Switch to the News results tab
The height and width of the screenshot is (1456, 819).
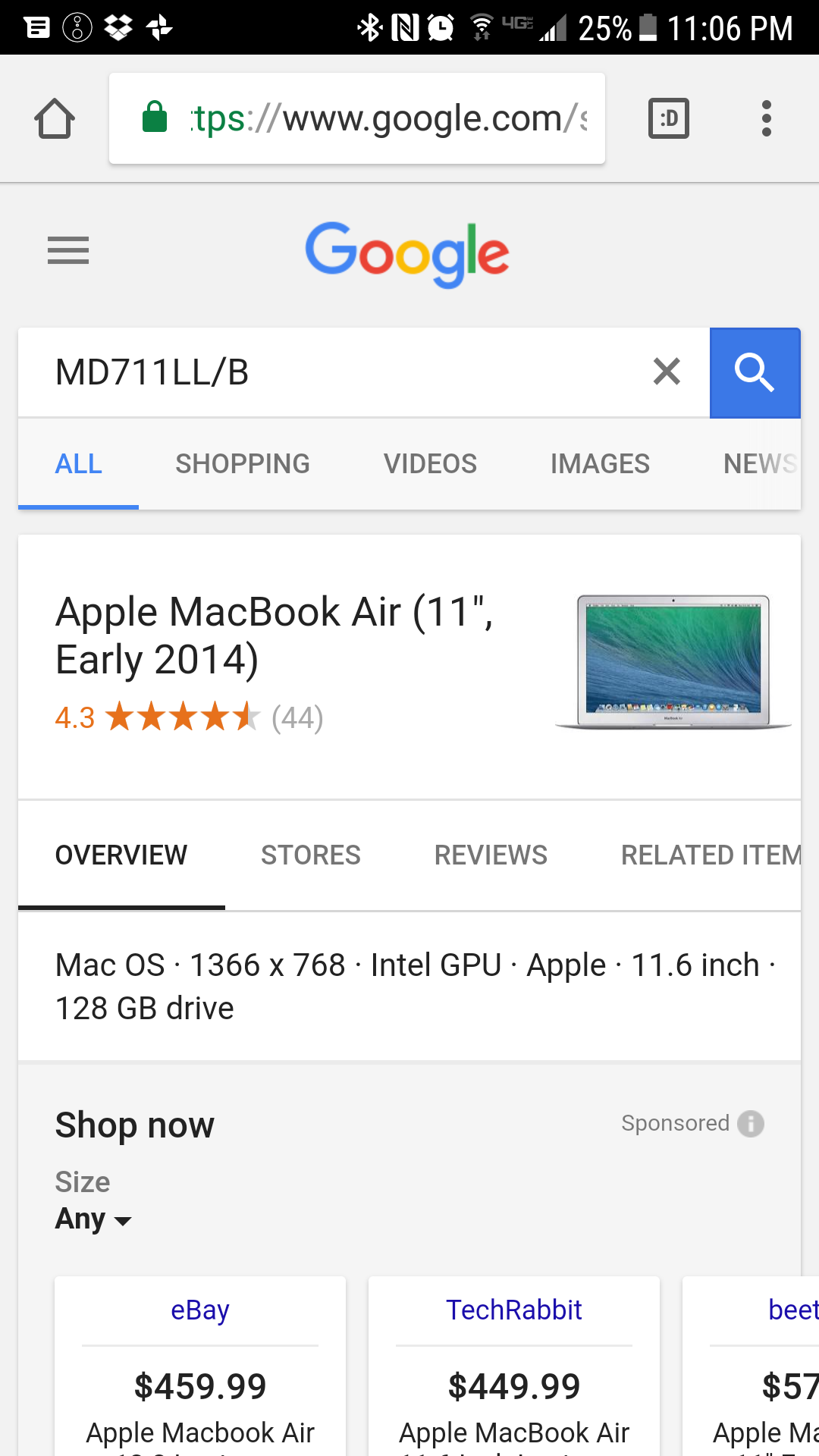pyautogui.click(x=758, y=463)
